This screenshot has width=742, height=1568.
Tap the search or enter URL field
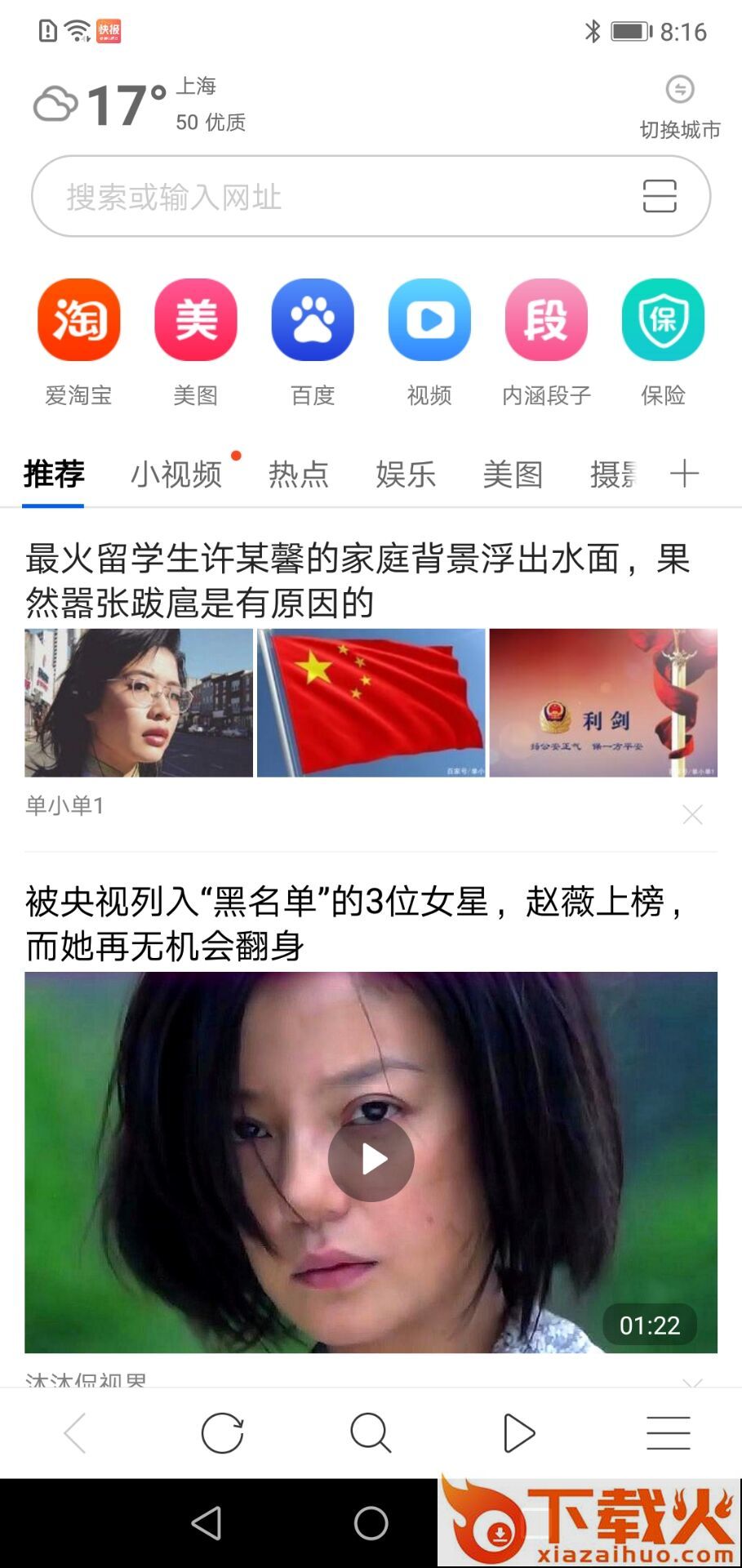327,197
